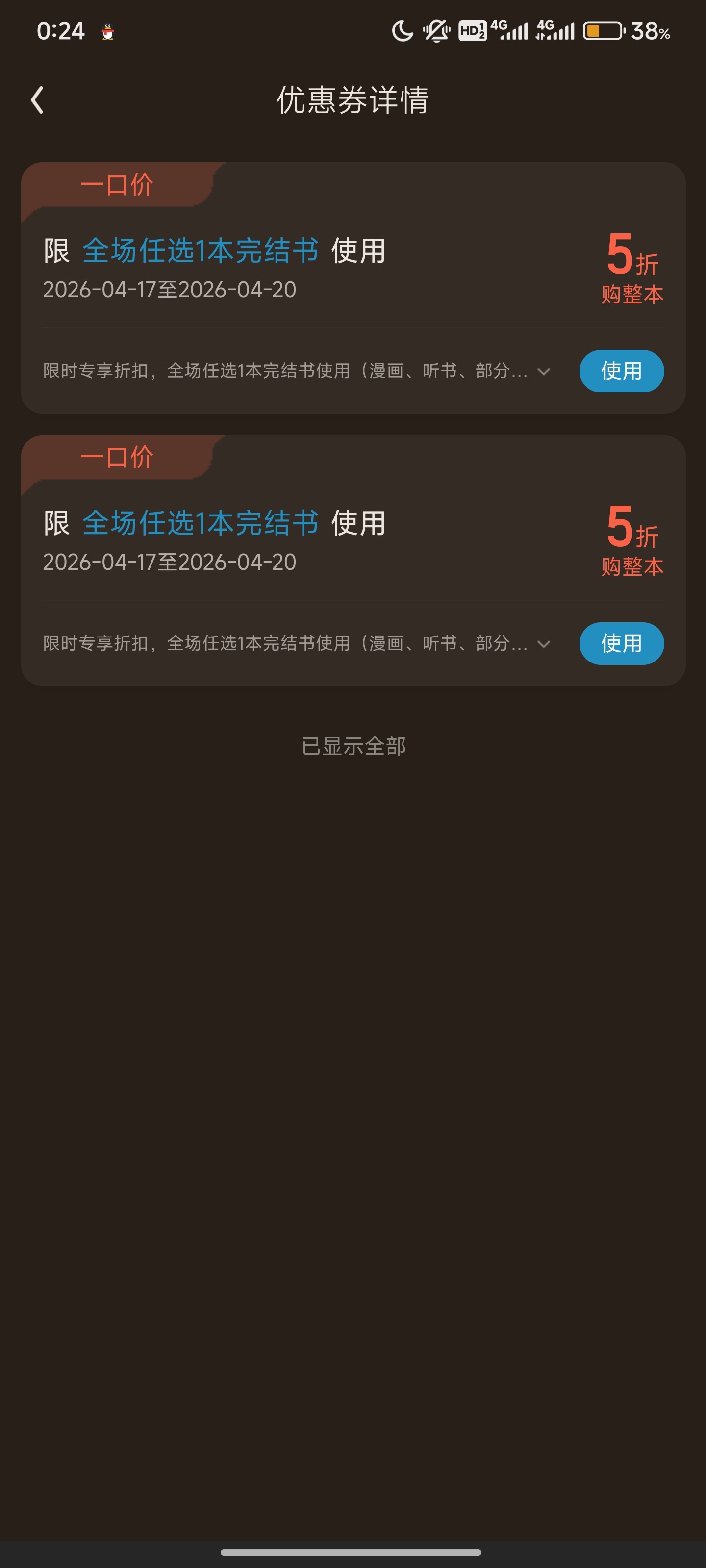The image size is (706, 1568).
Task: Expand the second coupon's 限时专享折扣 description
Action: 543,643
